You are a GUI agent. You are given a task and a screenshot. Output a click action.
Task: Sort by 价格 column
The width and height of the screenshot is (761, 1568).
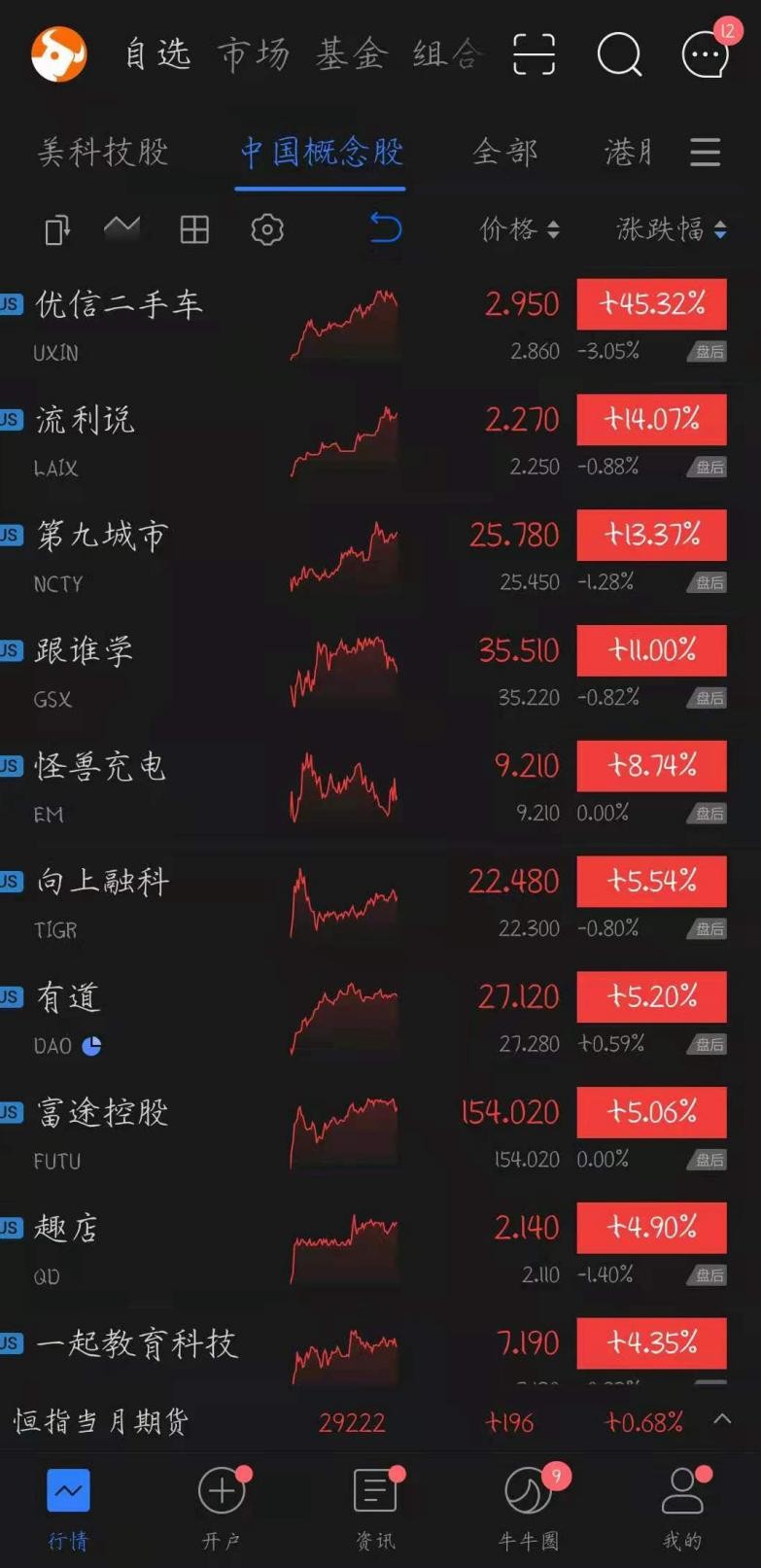(x=519, y=229)
